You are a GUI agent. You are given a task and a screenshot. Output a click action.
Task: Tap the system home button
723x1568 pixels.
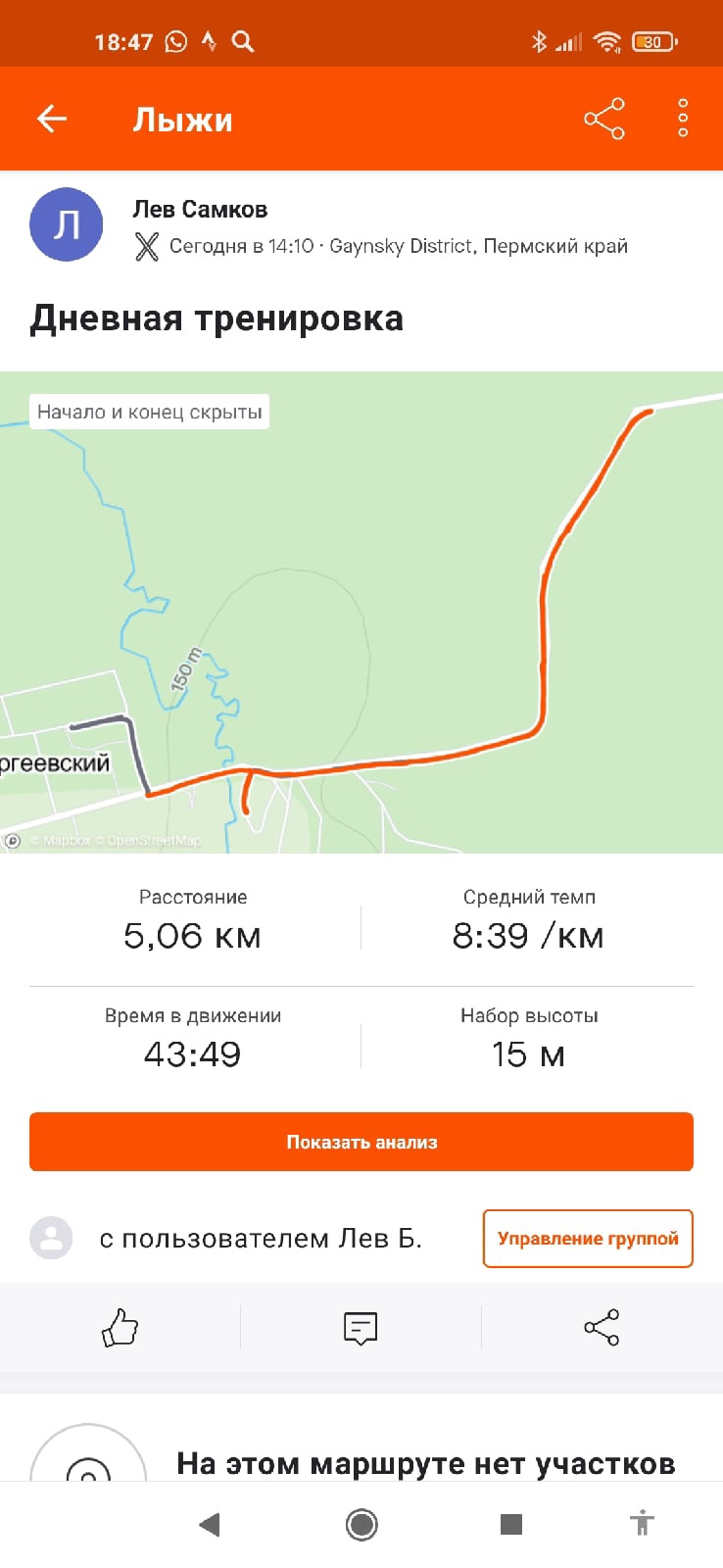coord(361,1524)
